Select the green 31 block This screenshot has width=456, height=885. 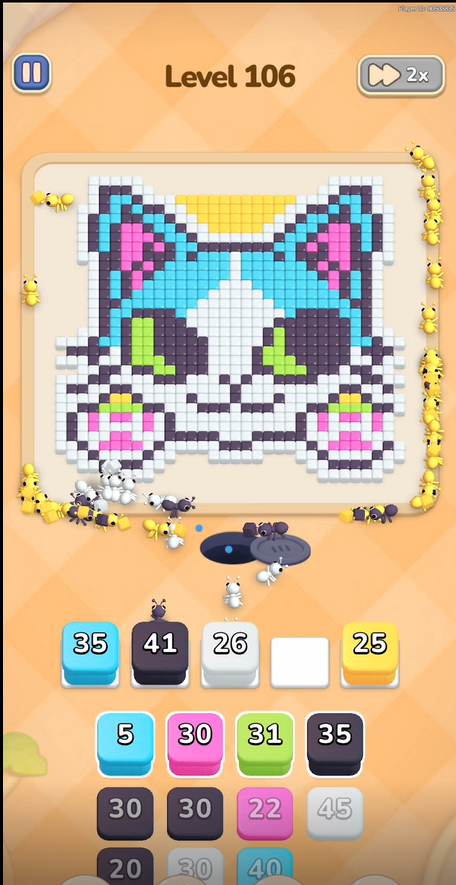click(x=265, y=744)
